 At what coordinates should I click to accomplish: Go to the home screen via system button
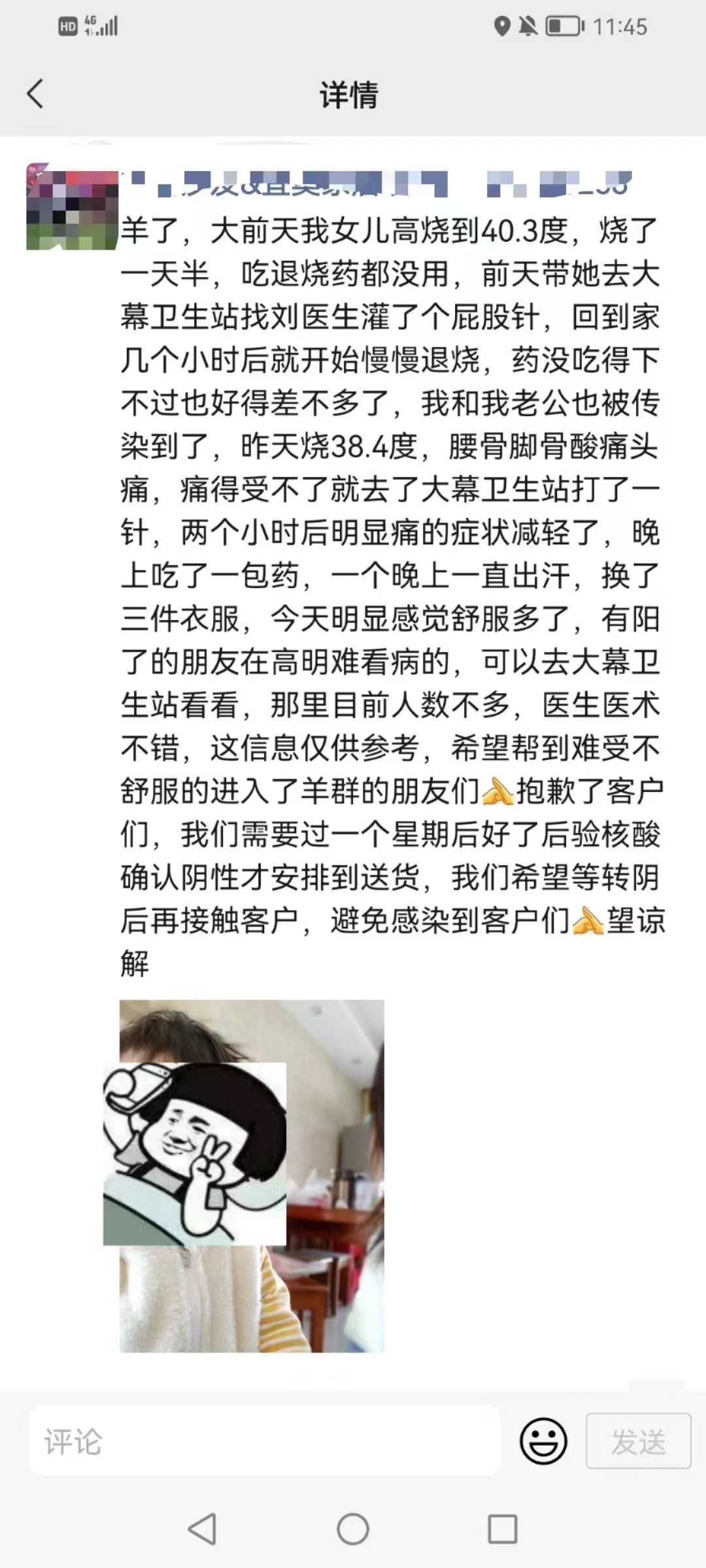point(353,1529)
